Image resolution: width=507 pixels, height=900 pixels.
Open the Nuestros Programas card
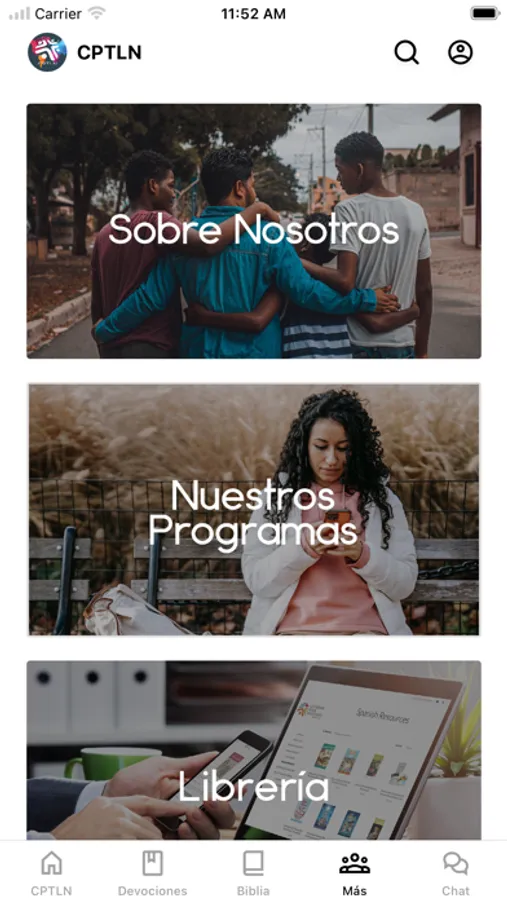(254, 510)
